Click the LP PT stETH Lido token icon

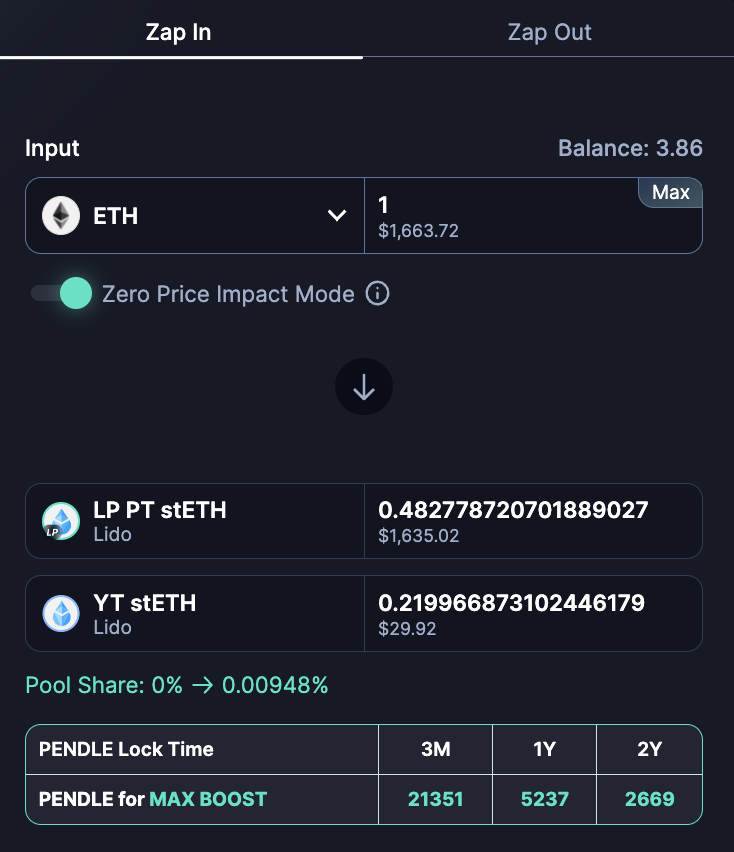62,520
